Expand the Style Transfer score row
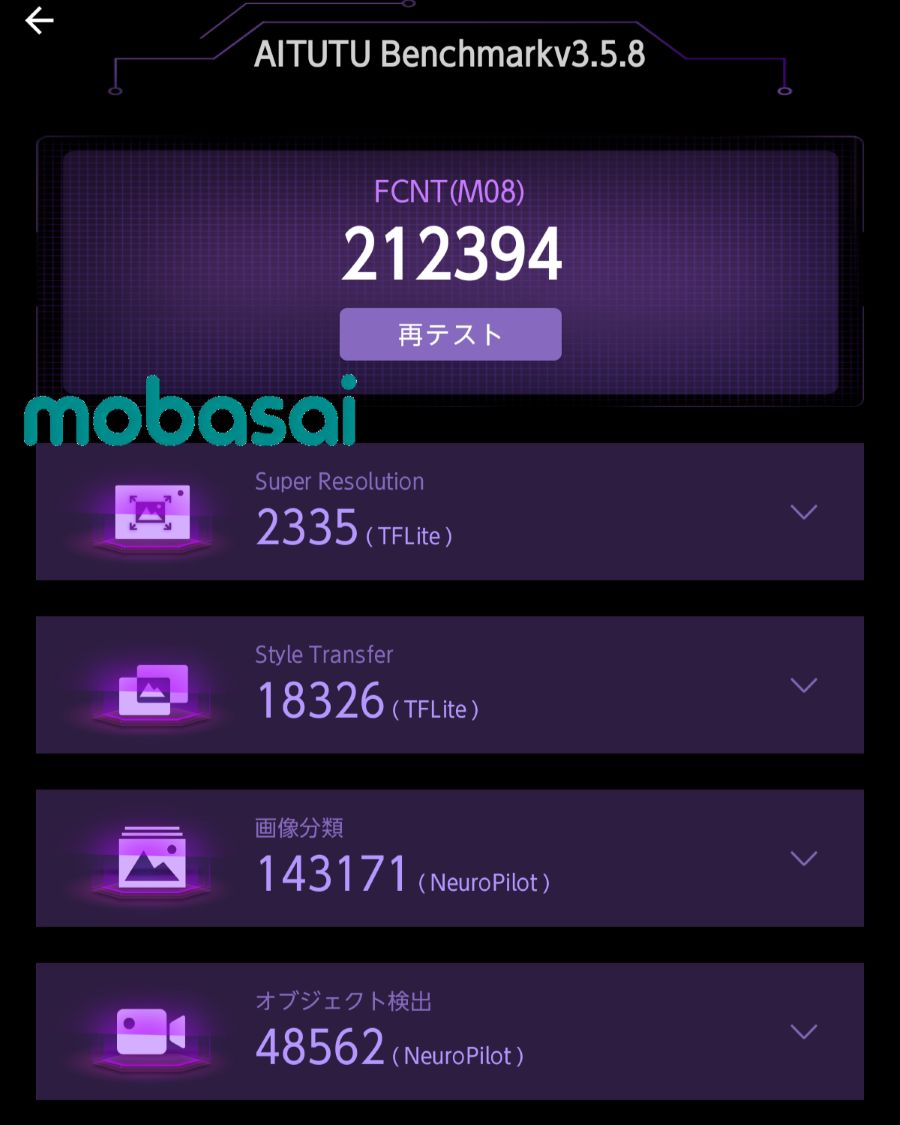 click(x=803, y=685)
